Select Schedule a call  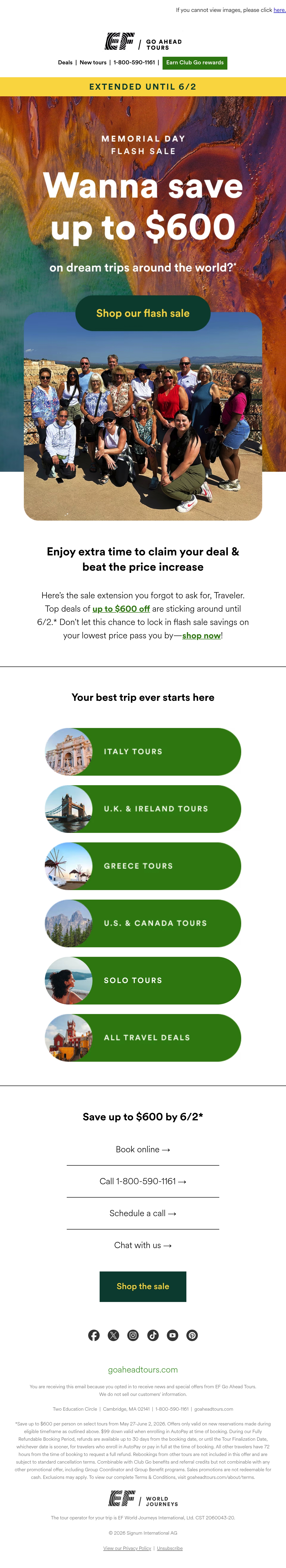pos(143,1213)
